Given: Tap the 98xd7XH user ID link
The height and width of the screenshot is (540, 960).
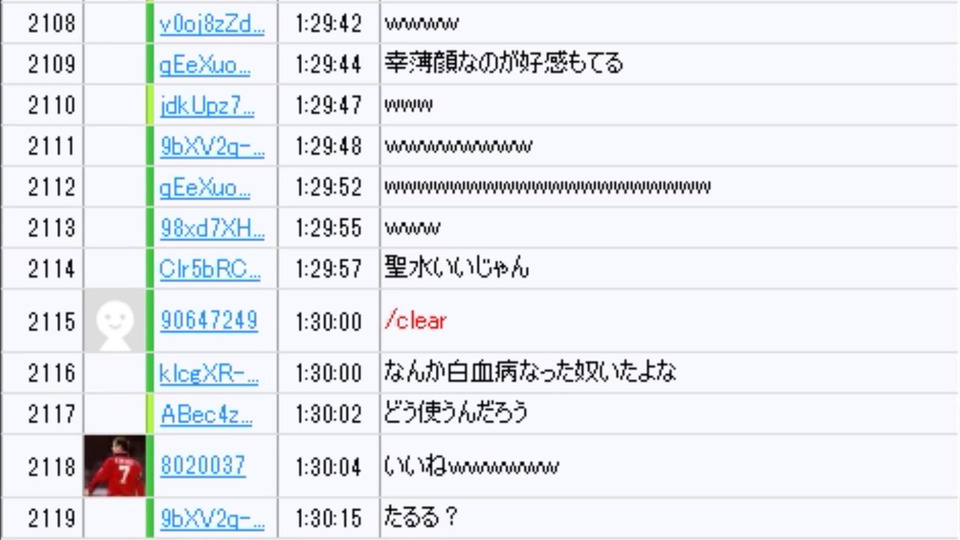Looking at the screenshot, I should pyautogui.click(x=211, y=228).
